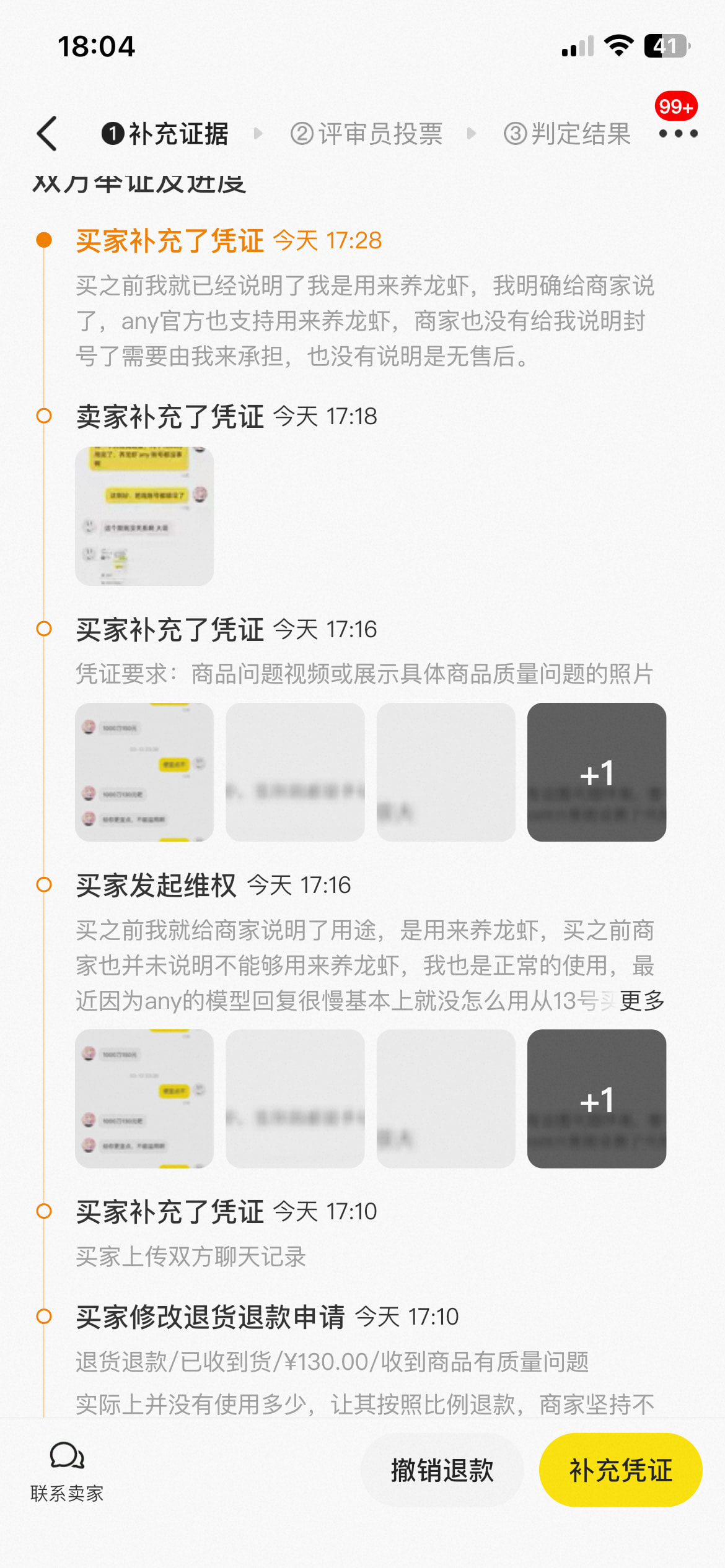View second image under 买家发起维权
Image resolution: width=725 pixels, height=1568 pixels.
[x=295, y=1099]
